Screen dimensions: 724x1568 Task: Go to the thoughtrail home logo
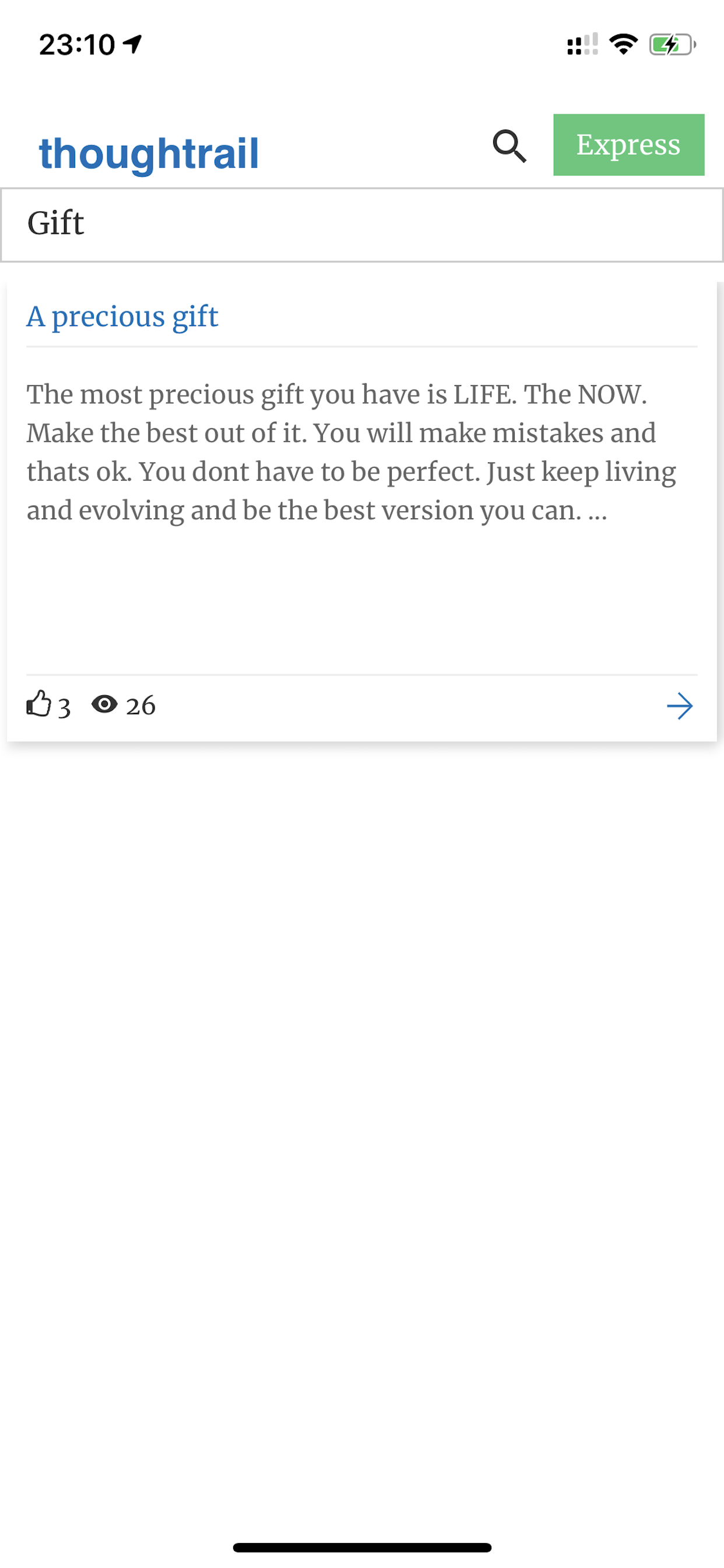click(149, 153)
